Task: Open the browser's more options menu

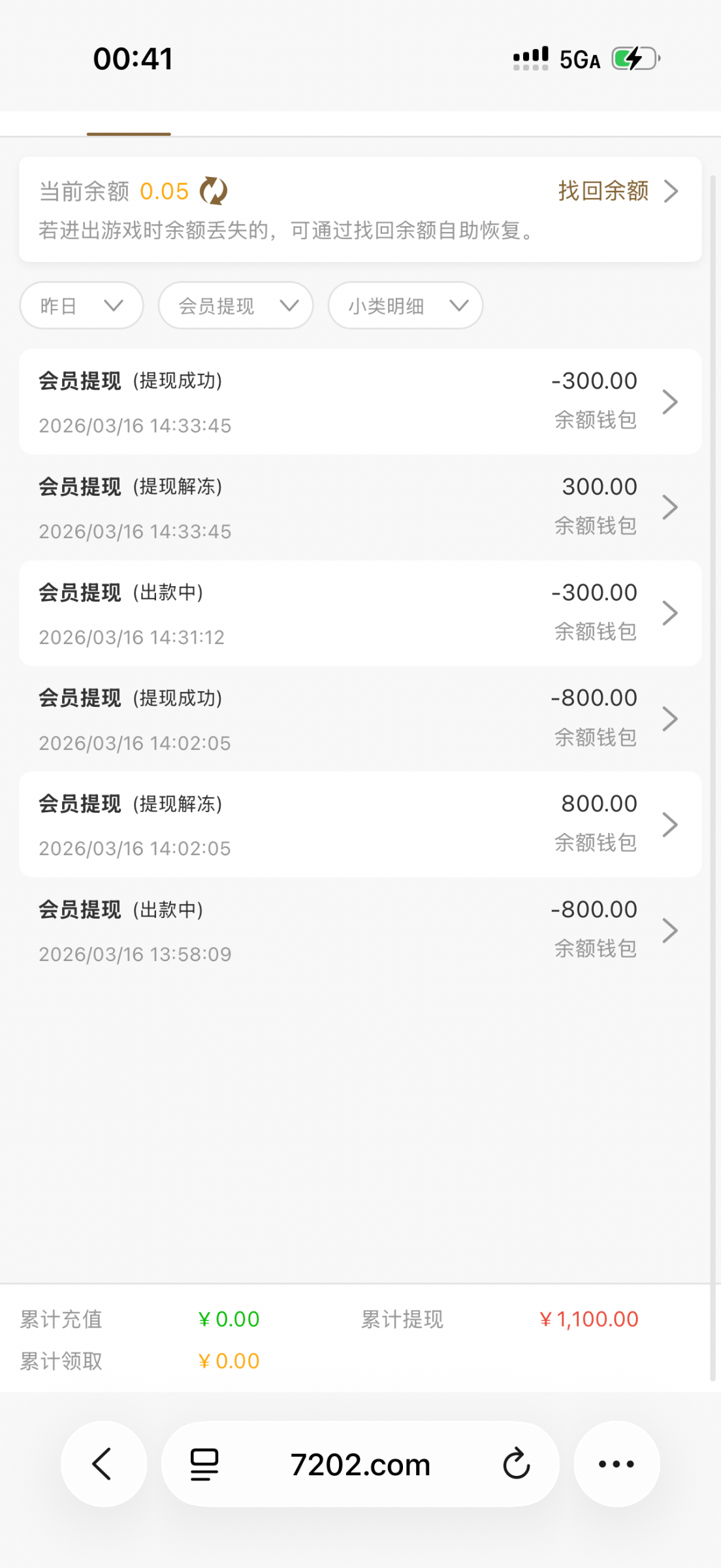Action: click(617, 1464)
